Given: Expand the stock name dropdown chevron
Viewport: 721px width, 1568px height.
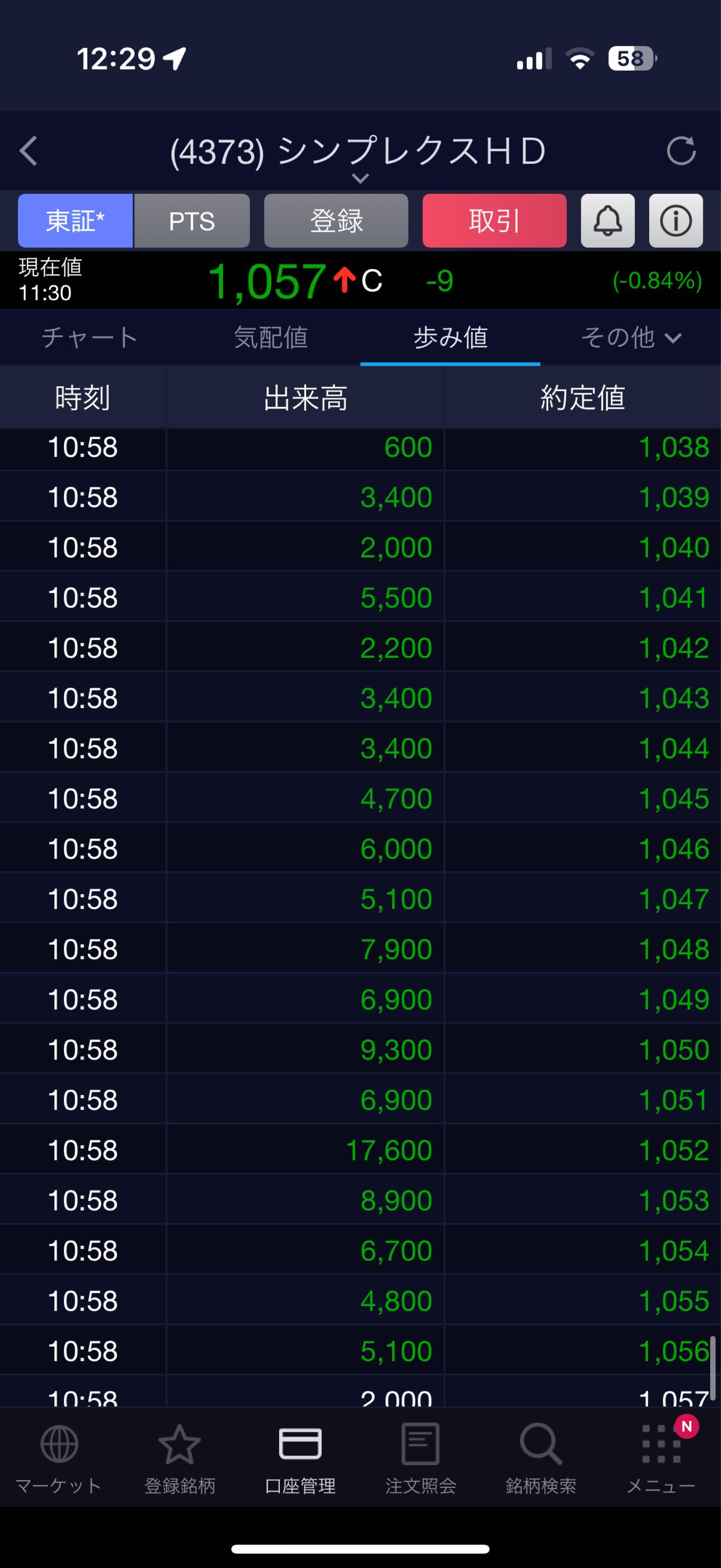Looking at the screenshot, I should 360,178.
